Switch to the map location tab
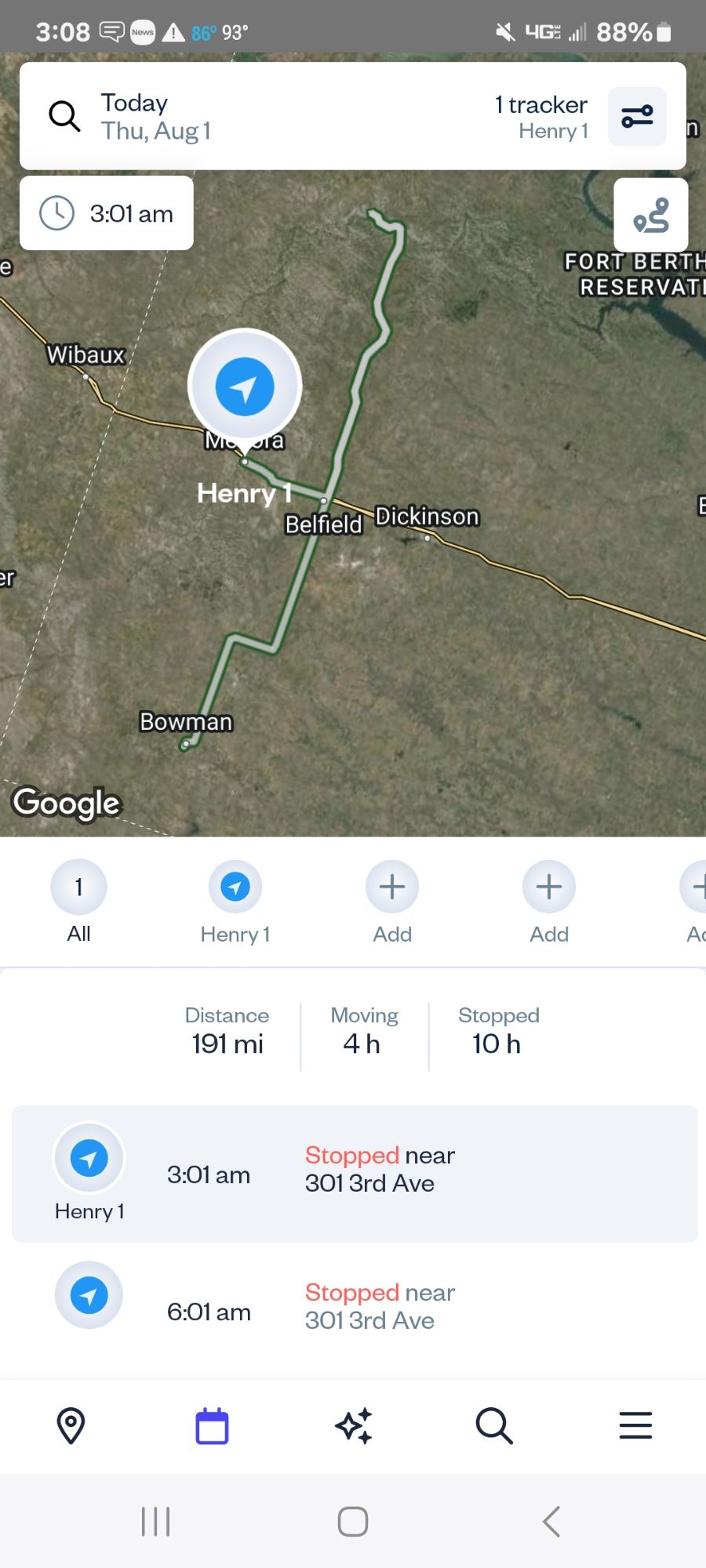The height and width of the screenshot is (1568, 706). pos(71,1425)
